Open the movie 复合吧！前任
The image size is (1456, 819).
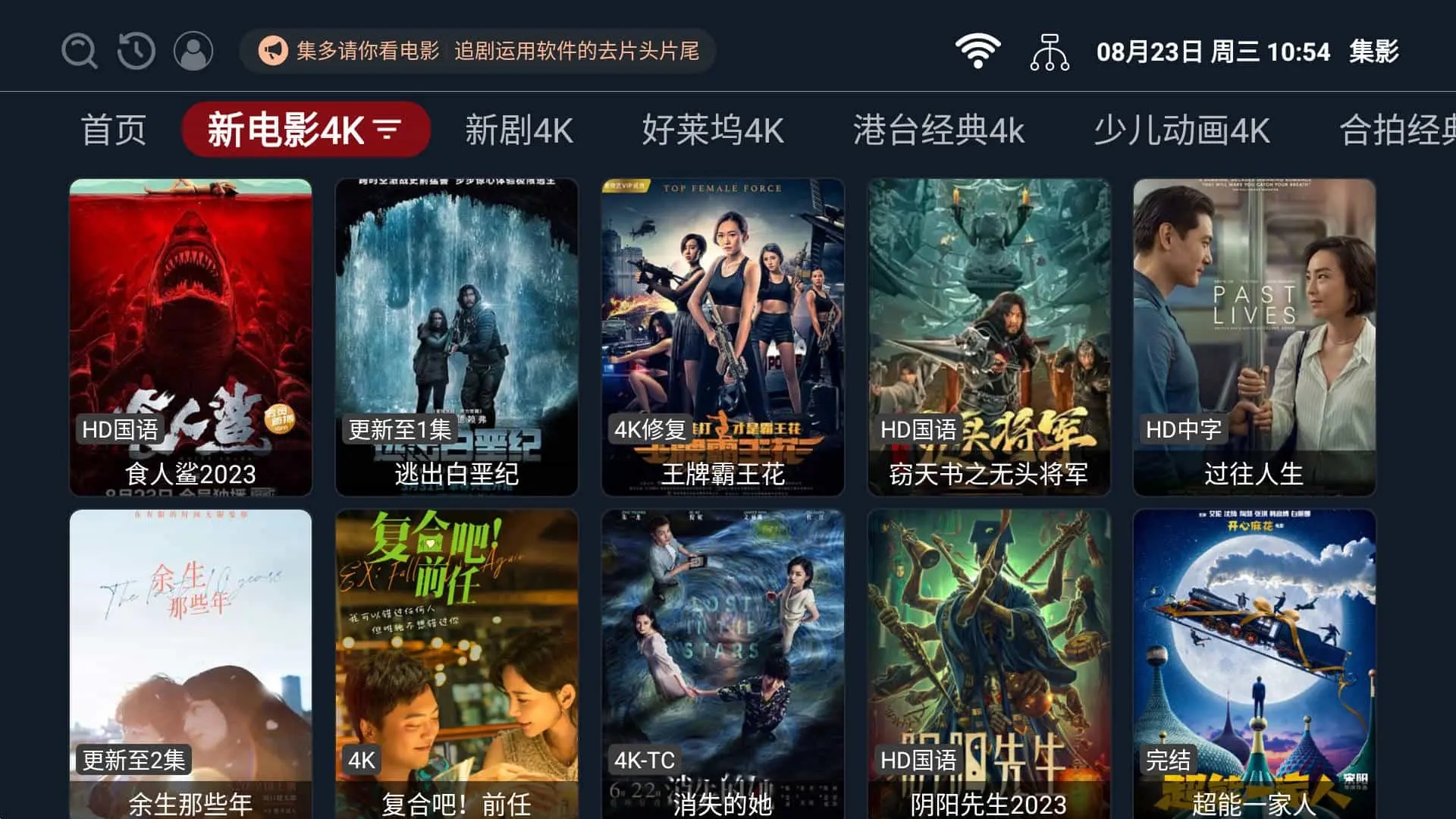[x=457, y=664]
